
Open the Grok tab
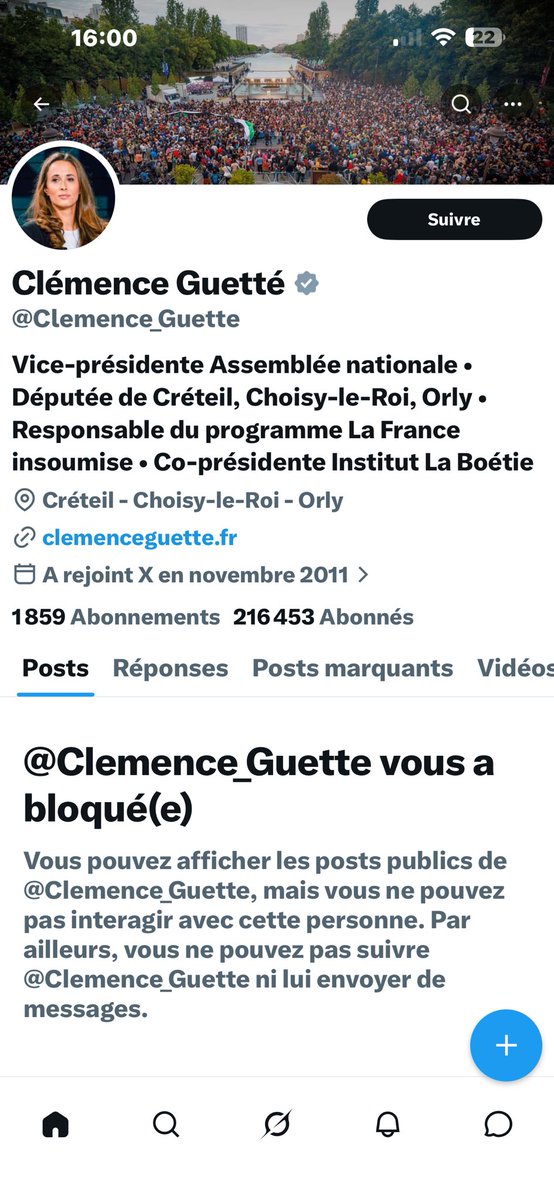point(277,1125)
